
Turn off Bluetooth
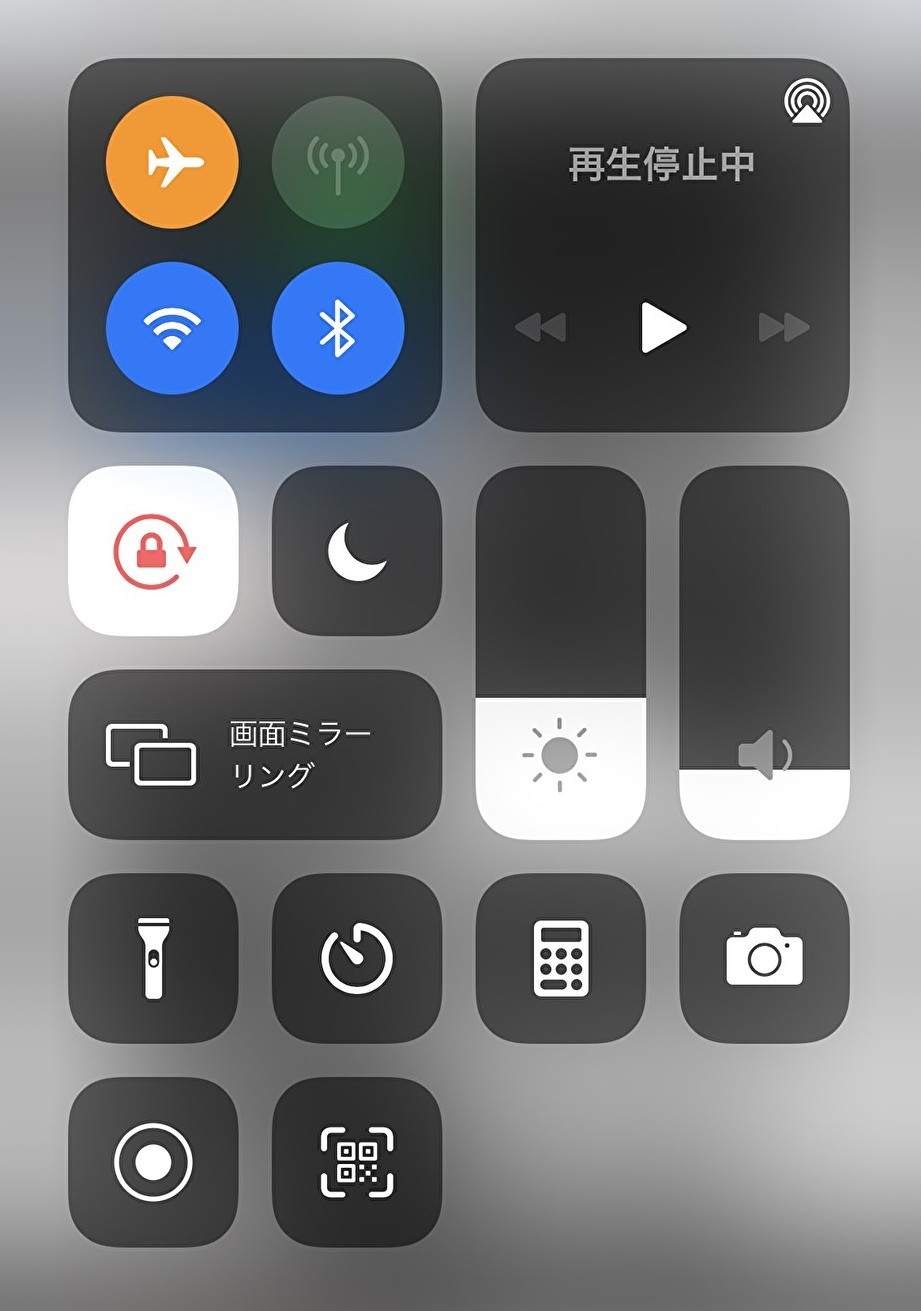pos(338,328)
